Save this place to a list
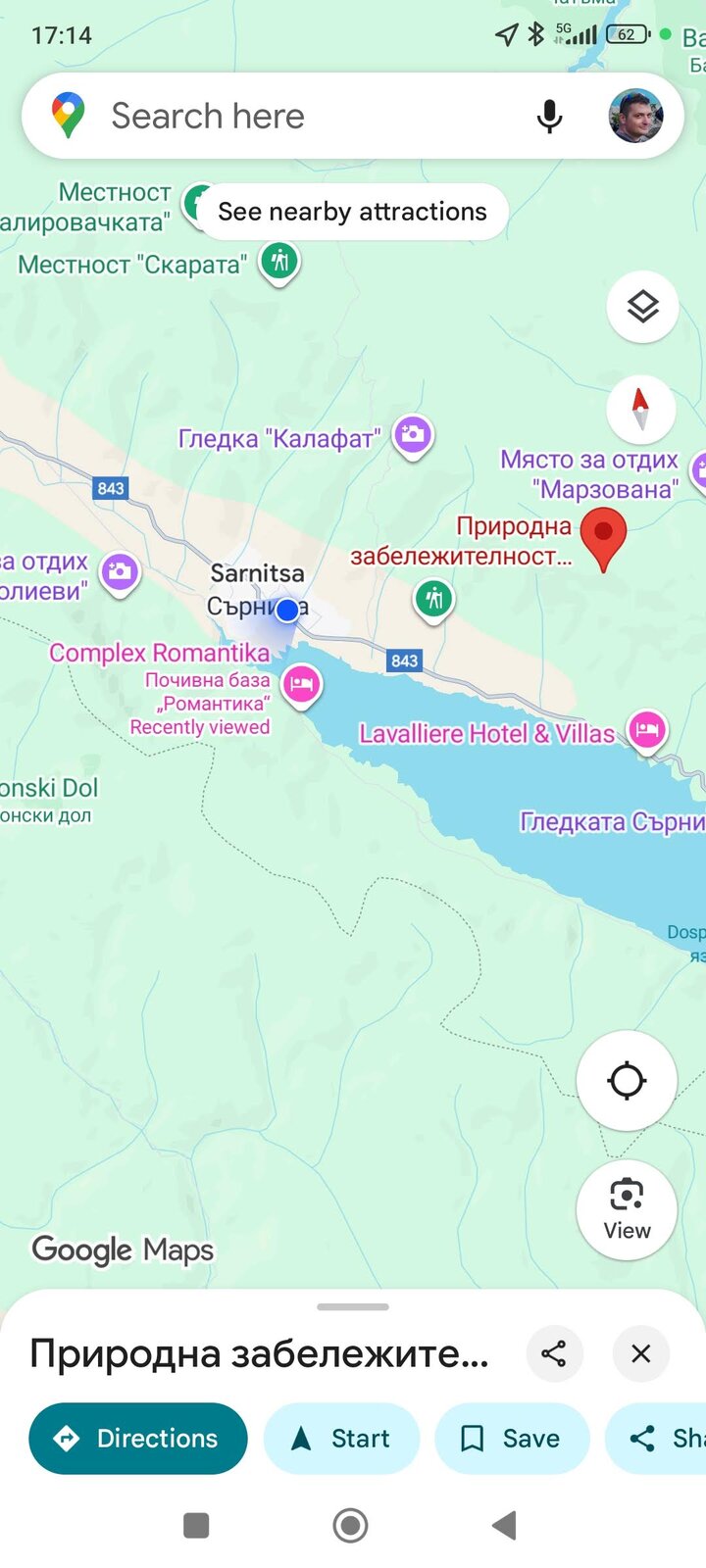Screen dimensions: 706x1568 point(511,1438)
